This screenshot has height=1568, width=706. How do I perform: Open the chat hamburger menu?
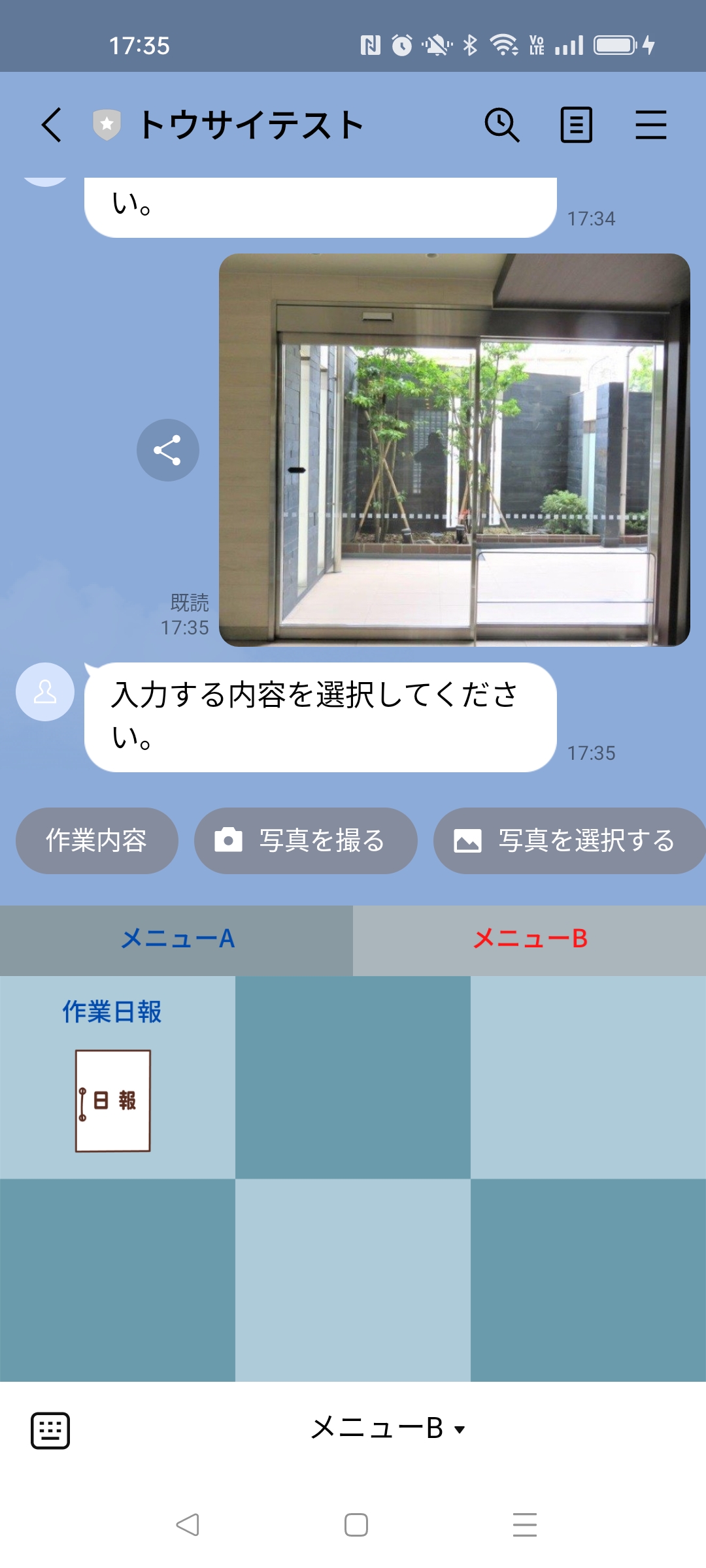650,125
